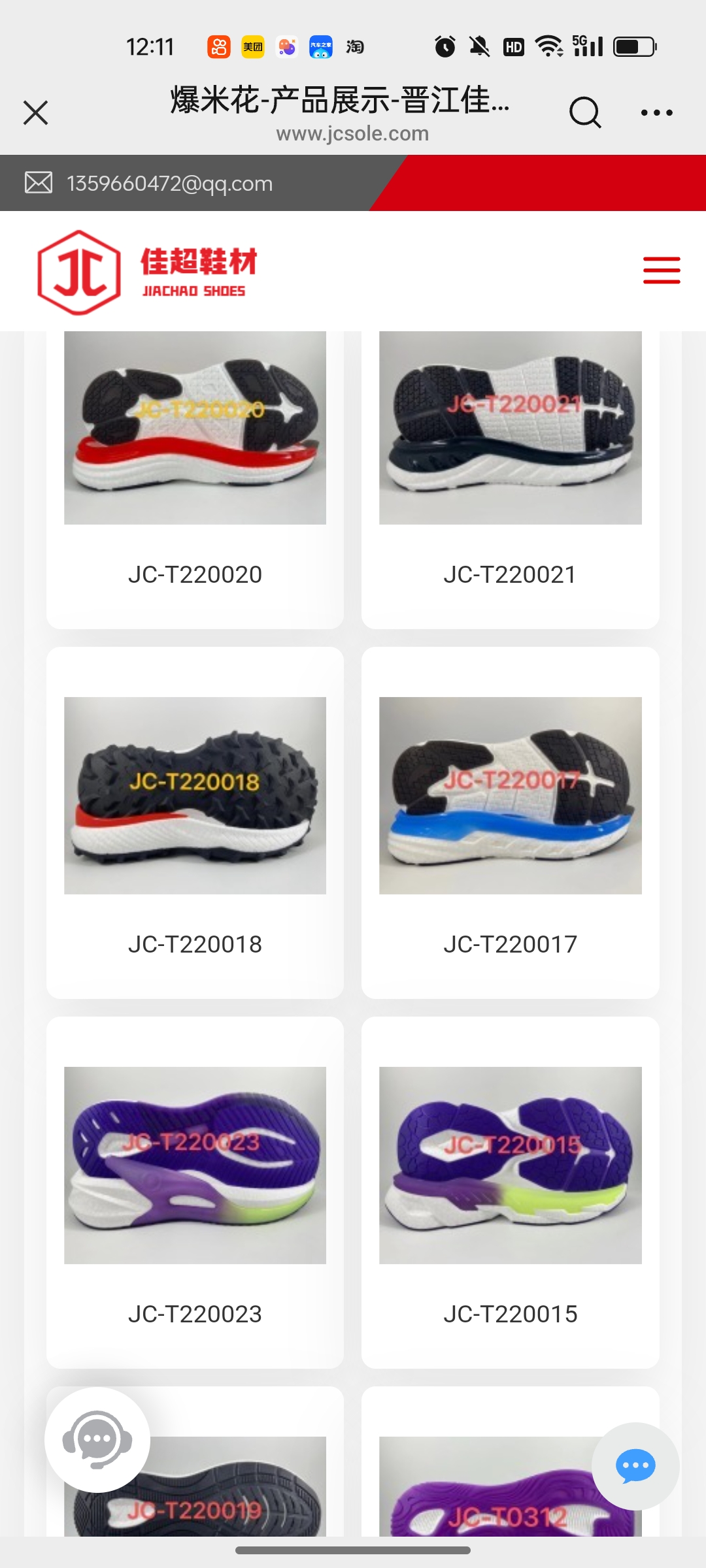Open product JC-T220020

point(195,457)
